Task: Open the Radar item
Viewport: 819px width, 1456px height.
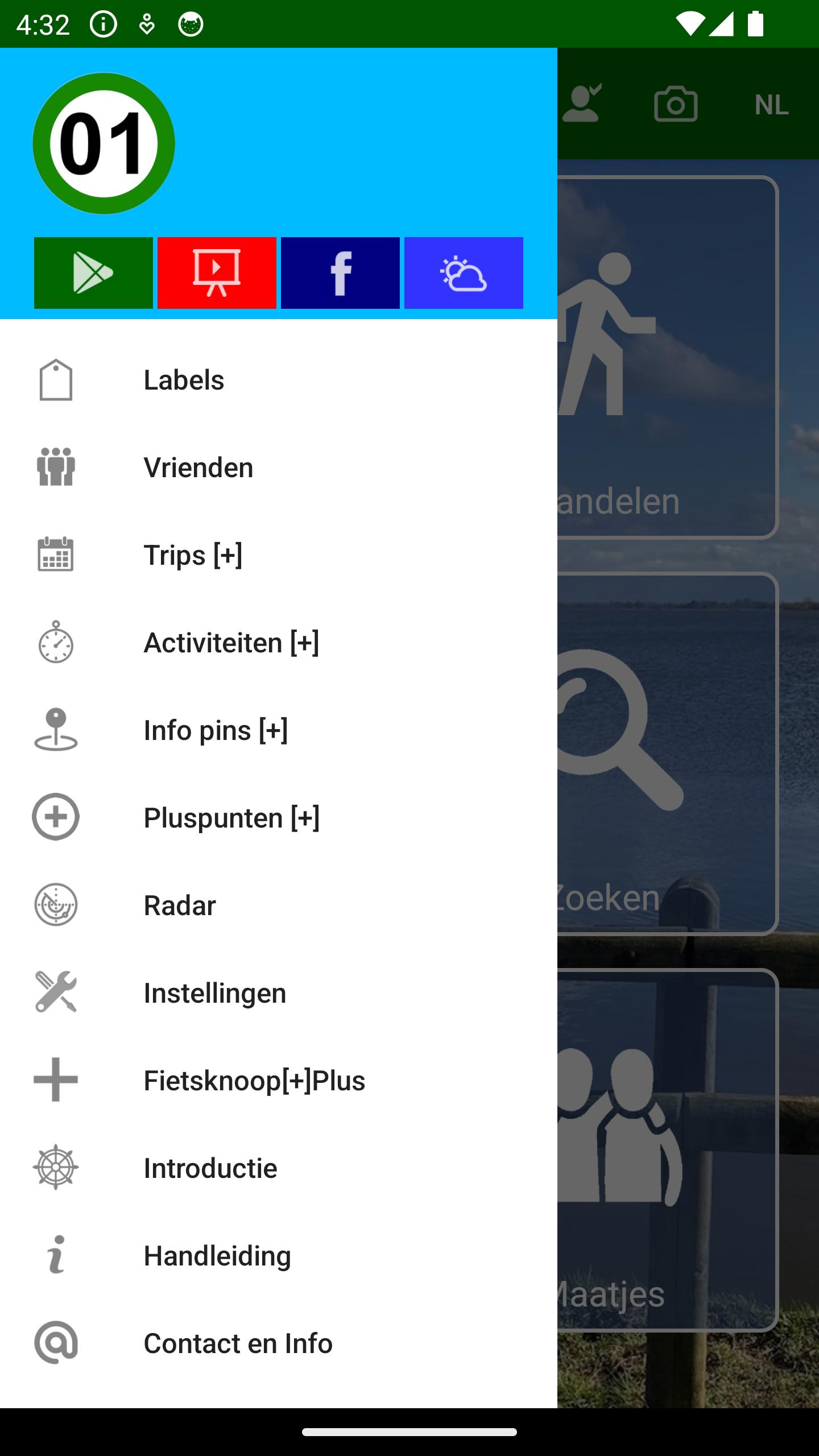Action: (279, 905)
